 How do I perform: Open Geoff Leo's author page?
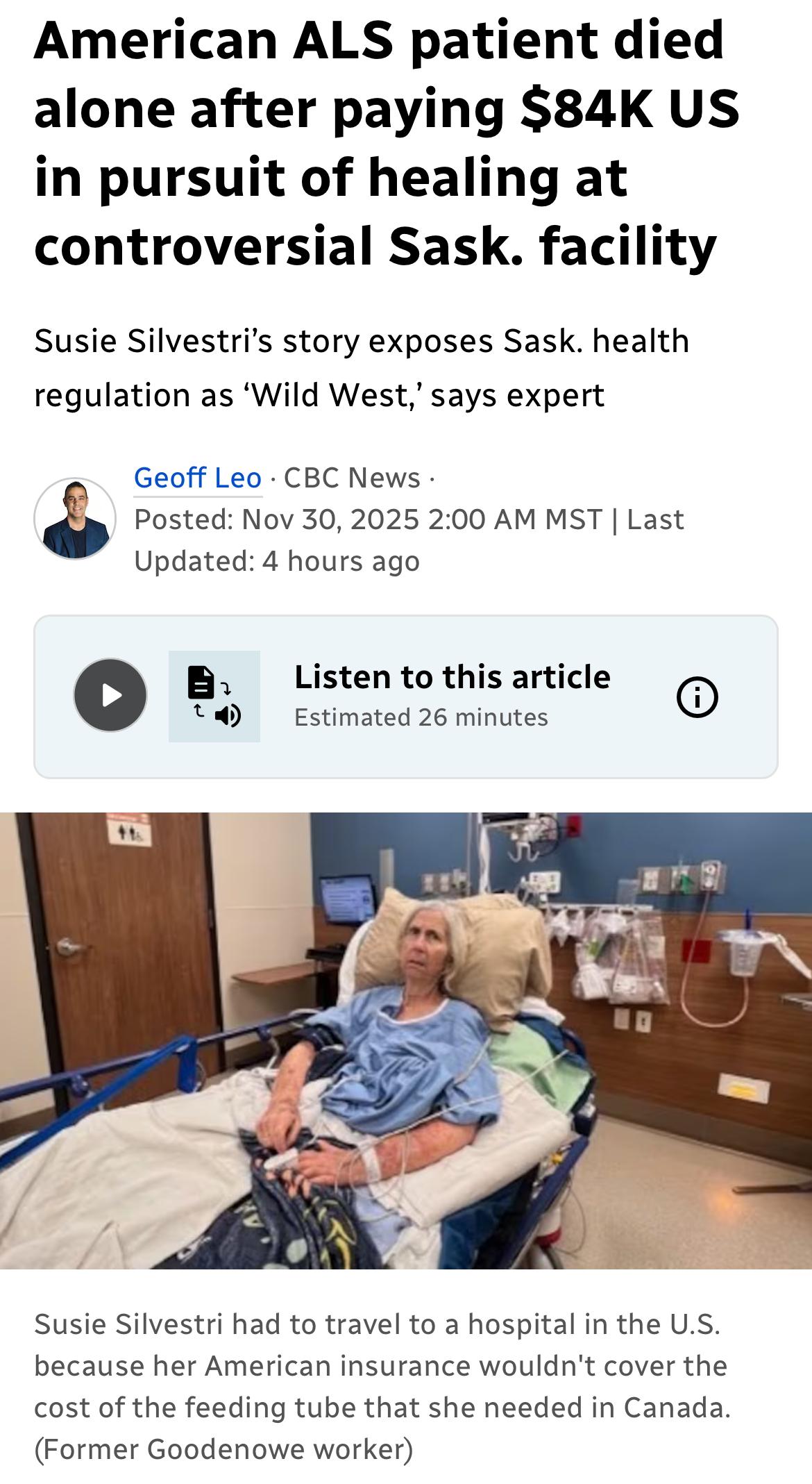198,478
